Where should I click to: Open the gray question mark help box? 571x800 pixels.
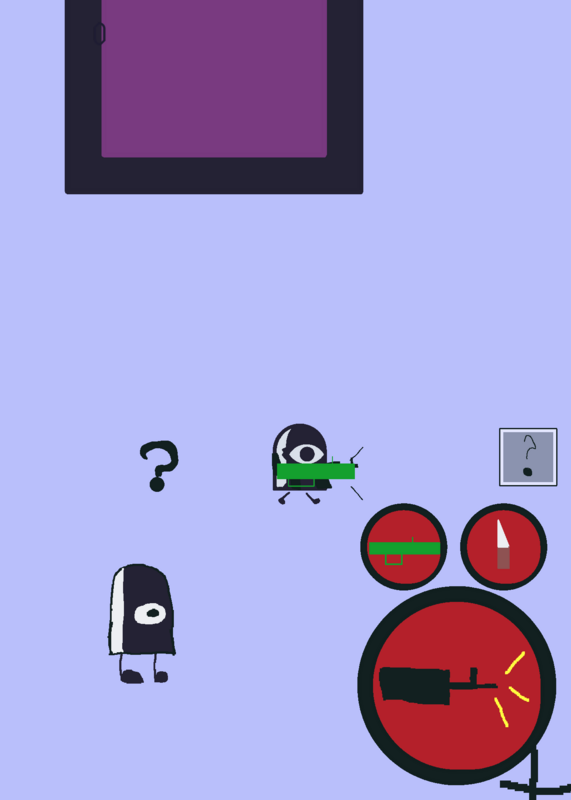pyautogui.click(x=528, y=457)
